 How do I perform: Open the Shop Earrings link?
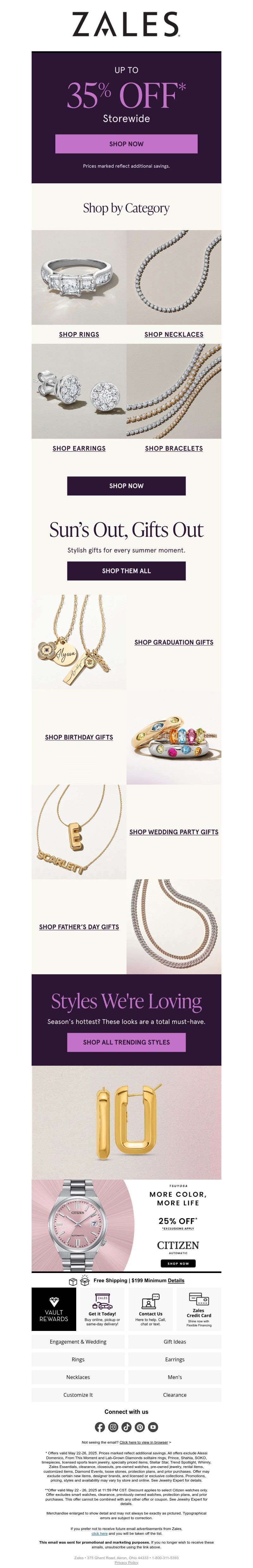pos(79,448)
